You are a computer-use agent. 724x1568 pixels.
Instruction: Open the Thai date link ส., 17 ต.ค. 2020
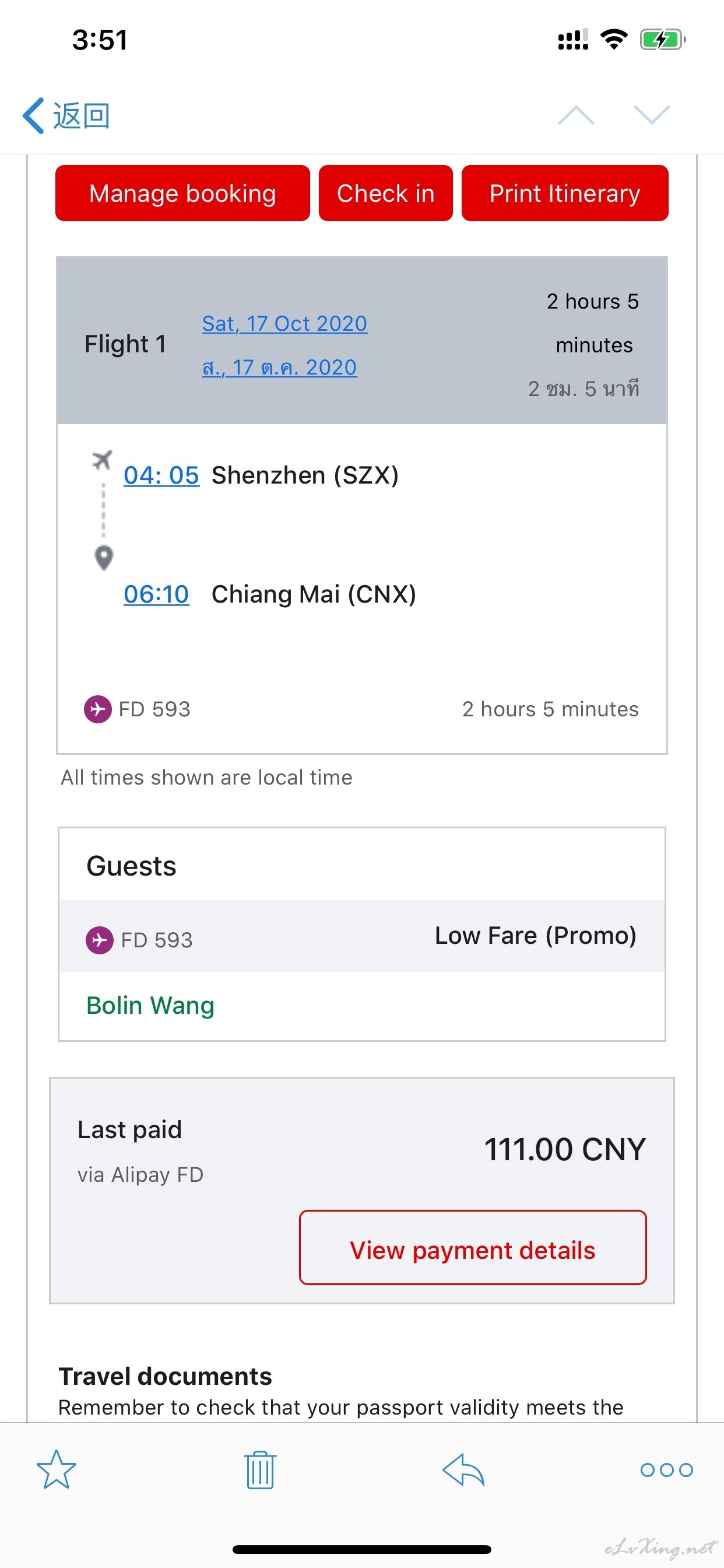(279, 367)
